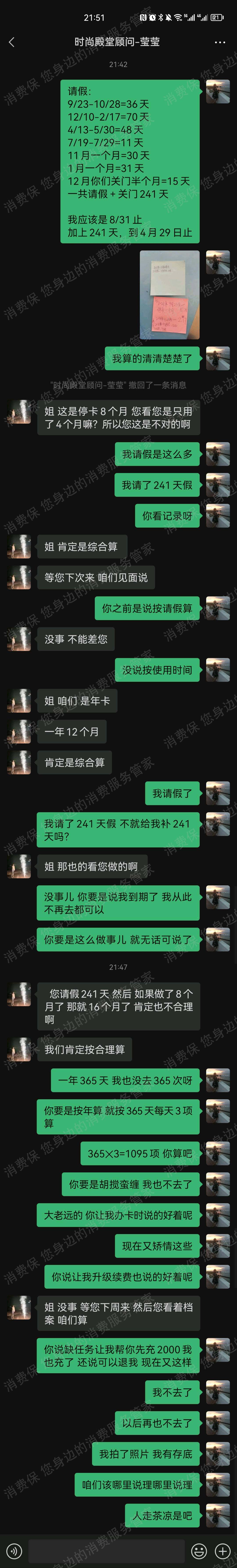Switch to voice message input
237x1568 pixels.
[x=13, y=1550]
